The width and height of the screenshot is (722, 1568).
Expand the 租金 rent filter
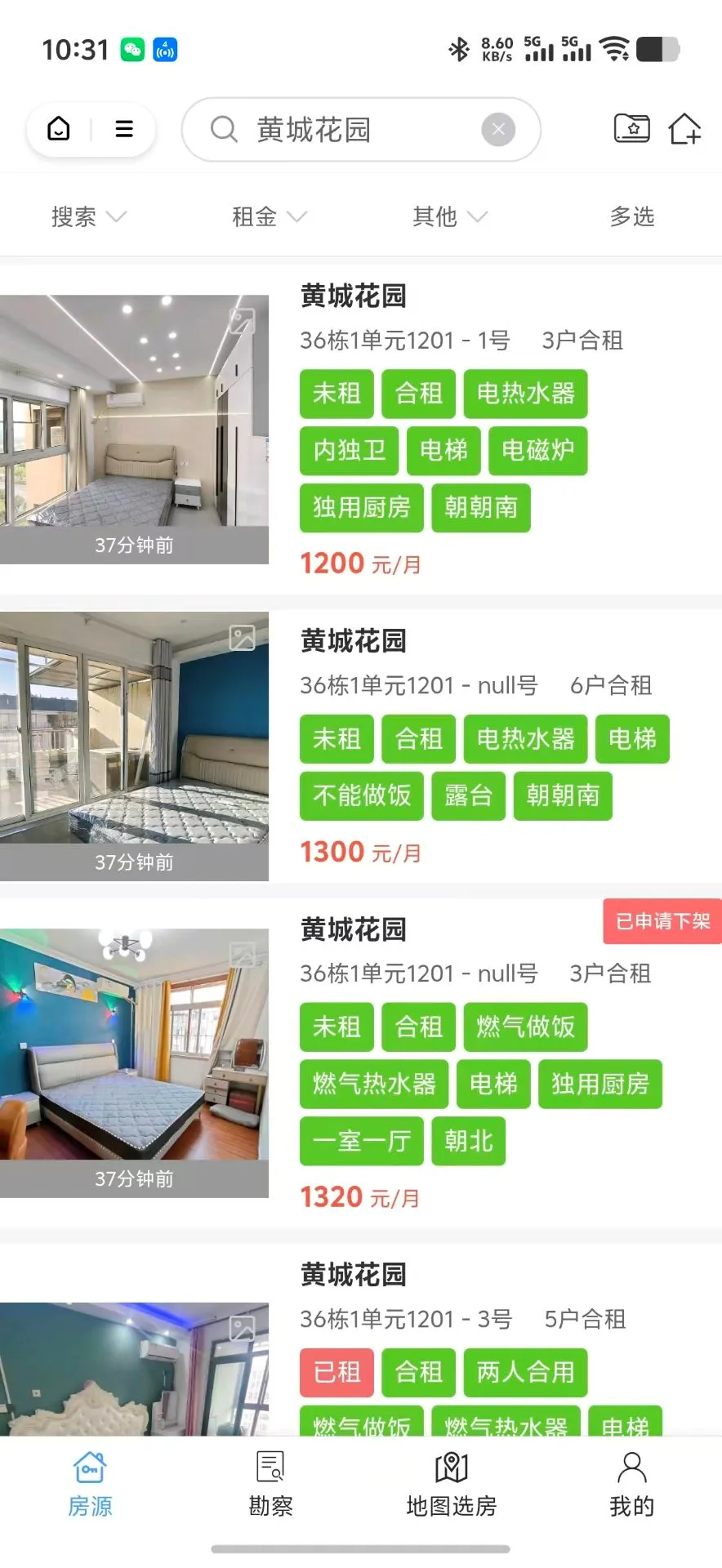click(x=269, y=216)
